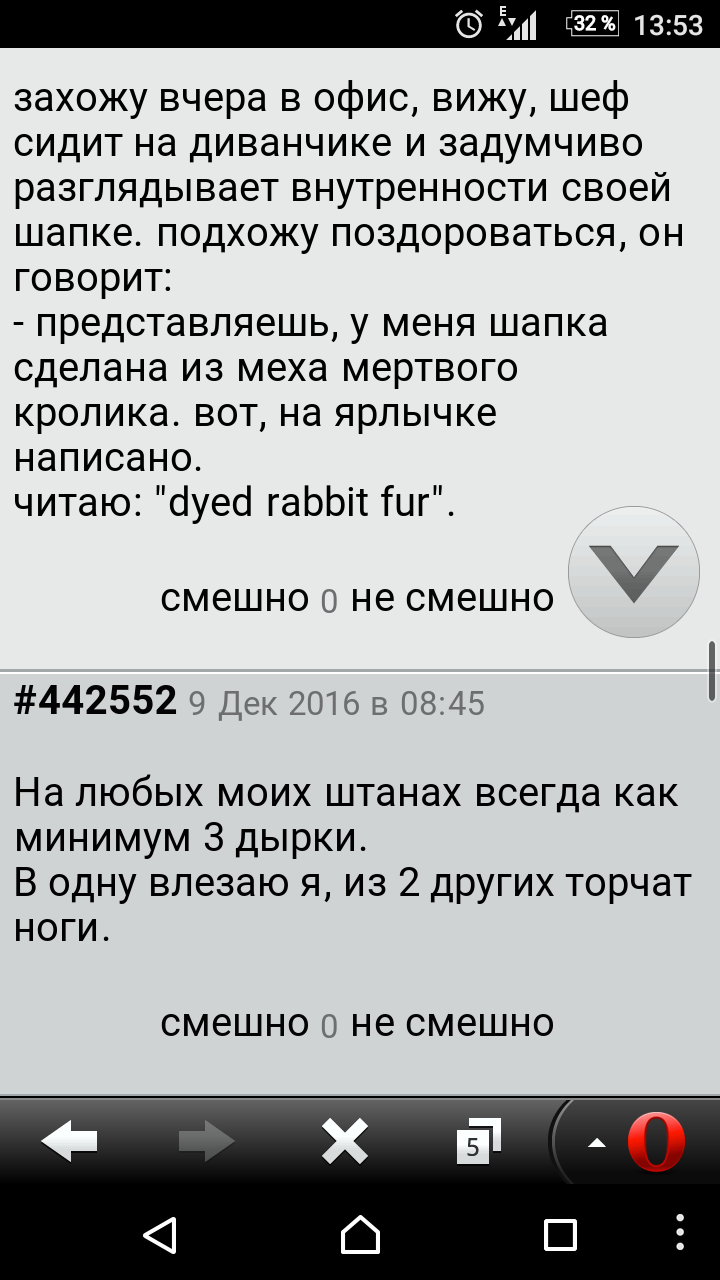The height and width of the screenshot is (1280, 720).
Task: Open the three-dot system menu
Action: click(681, 1235)
